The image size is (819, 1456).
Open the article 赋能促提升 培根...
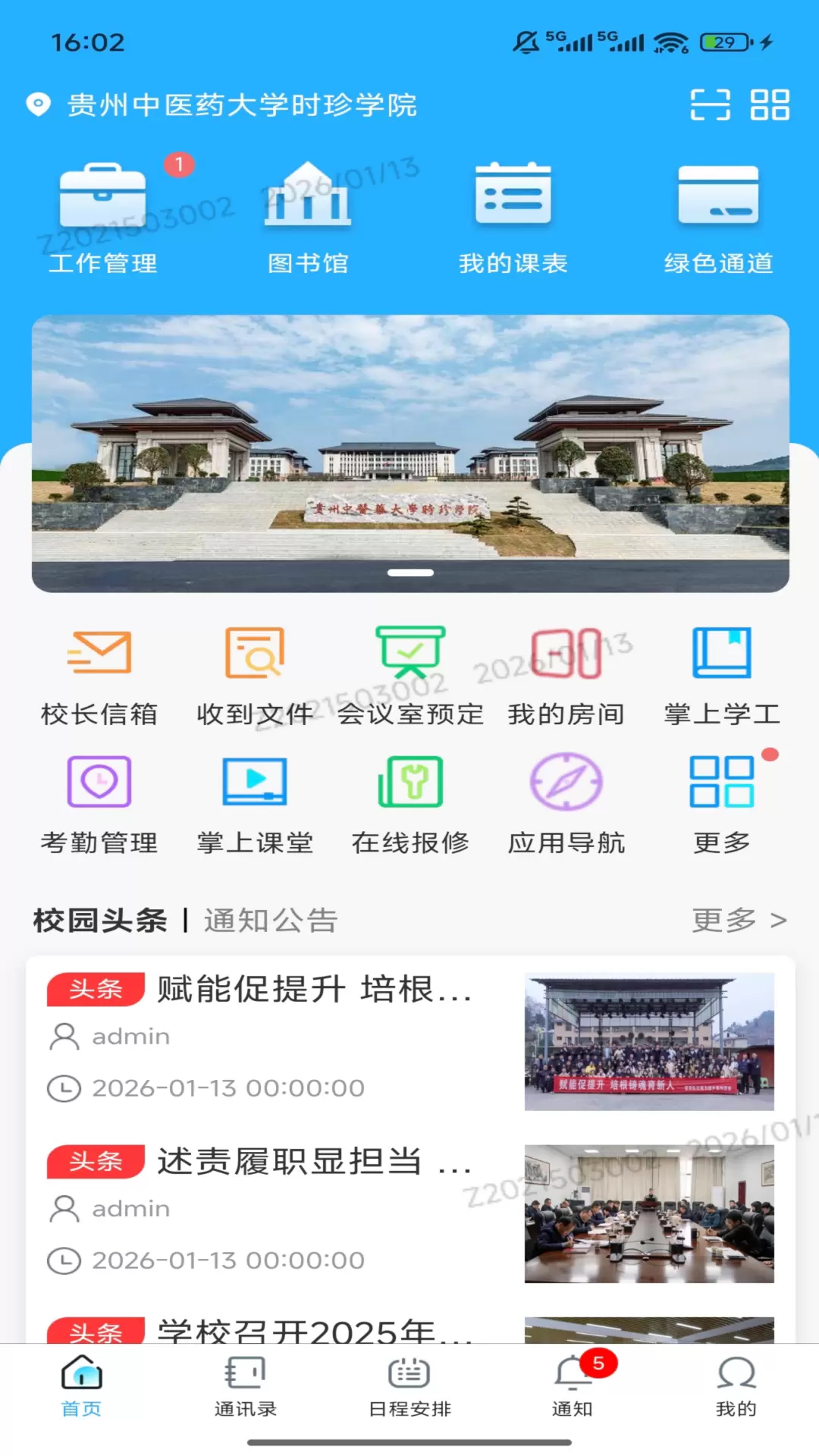(314, 990)
